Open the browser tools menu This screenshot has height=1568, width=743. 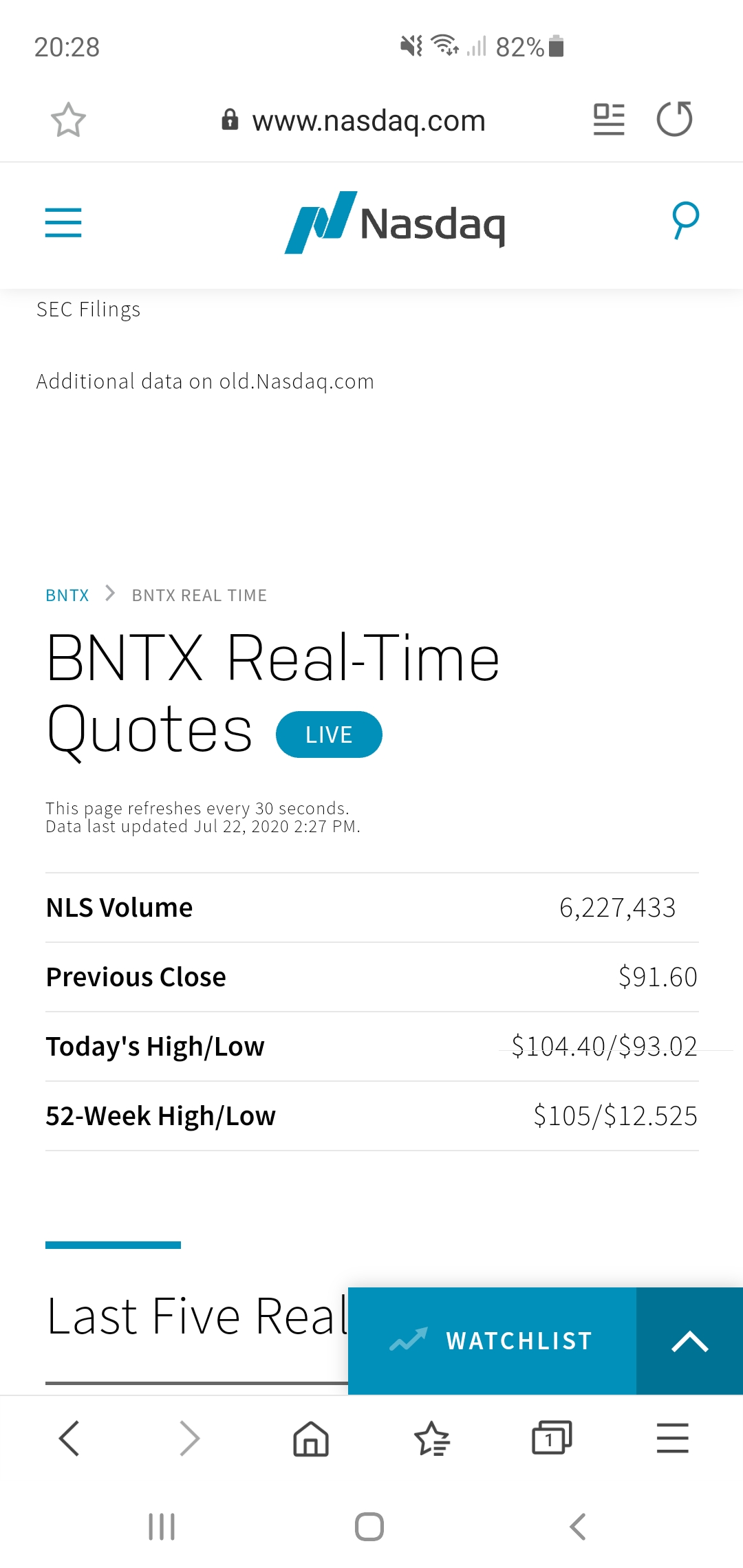672,1438
